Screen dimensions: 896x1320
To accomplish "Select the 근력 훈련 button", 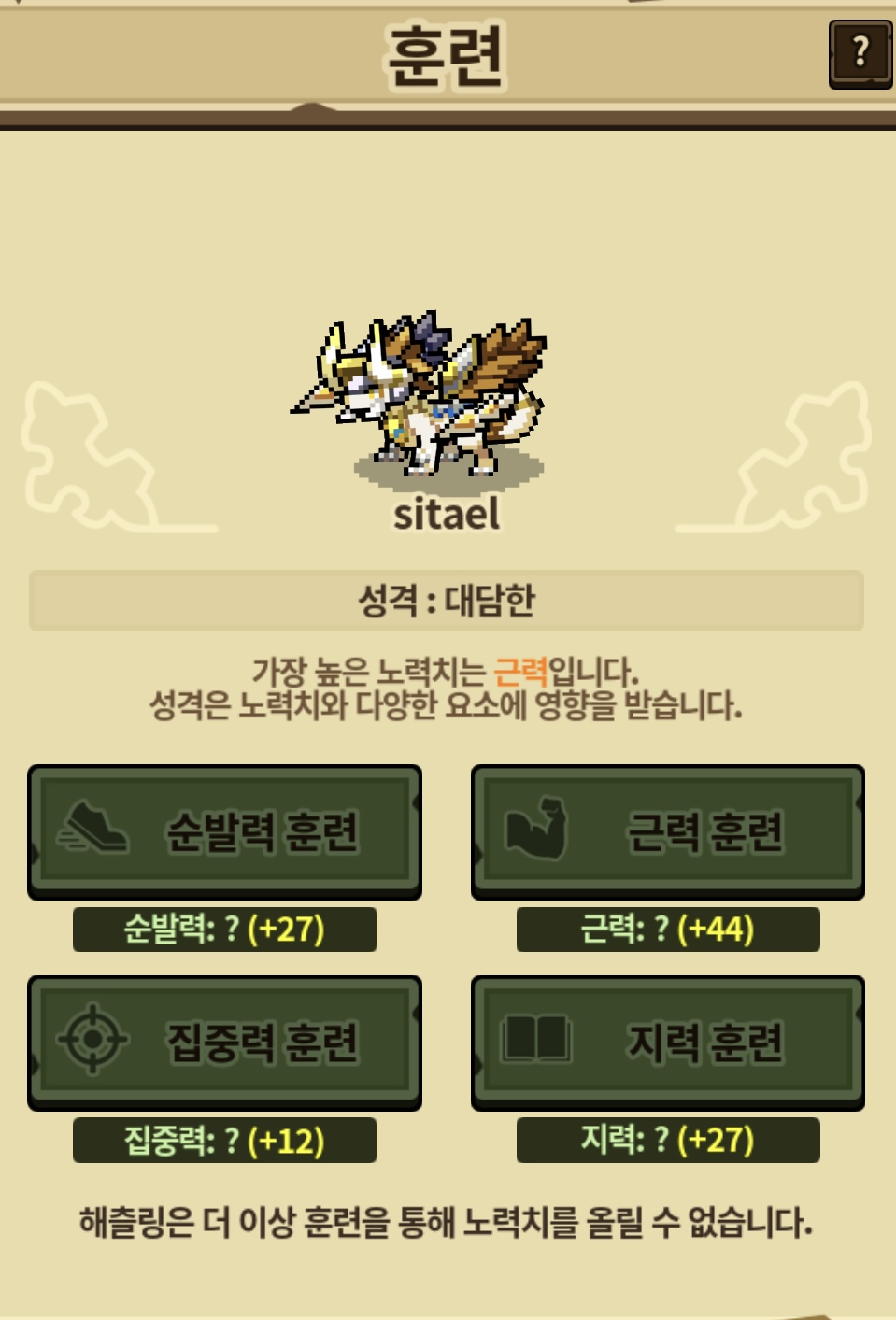I will point(668,831).
